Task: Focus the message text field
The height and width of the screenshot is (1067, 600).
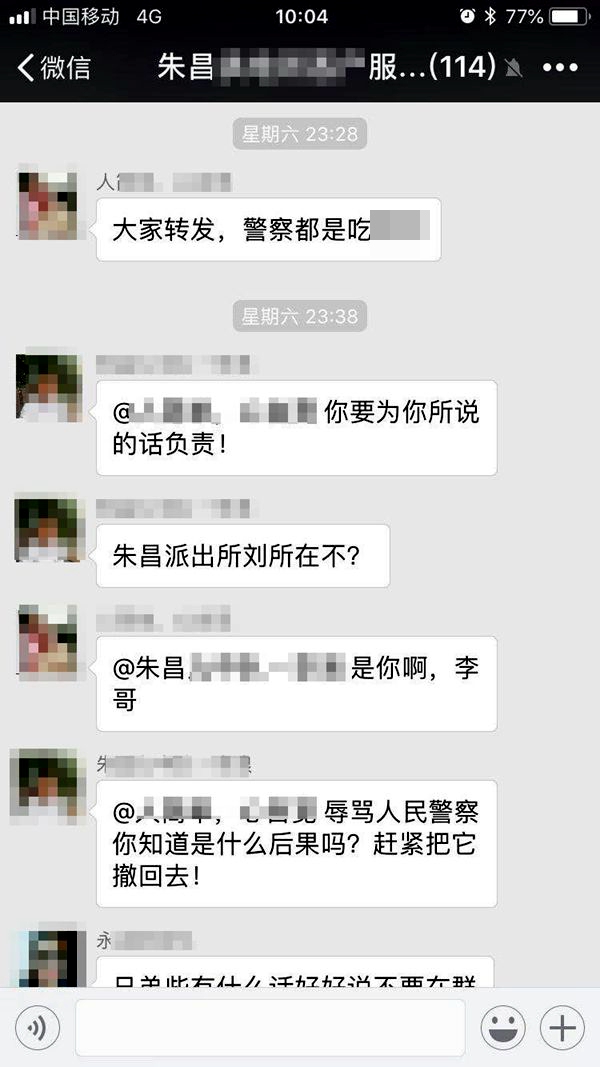Action: pos(270,1027)
